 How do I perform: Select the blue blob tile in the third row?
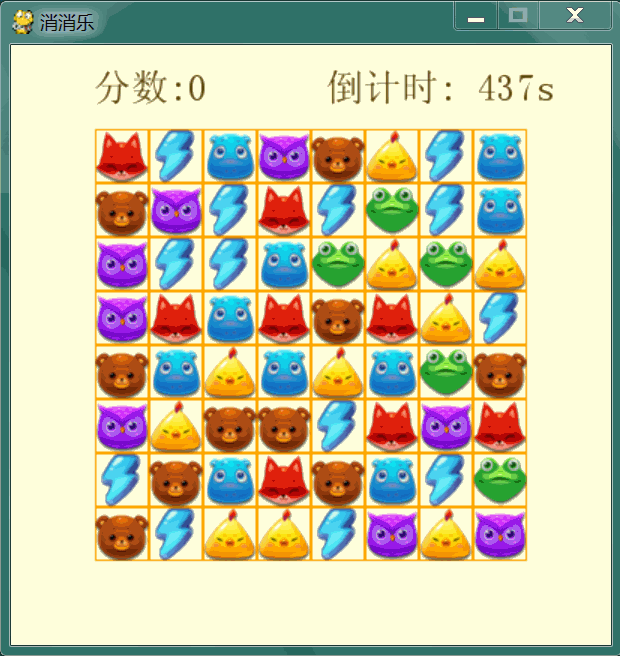click(284, 264)
